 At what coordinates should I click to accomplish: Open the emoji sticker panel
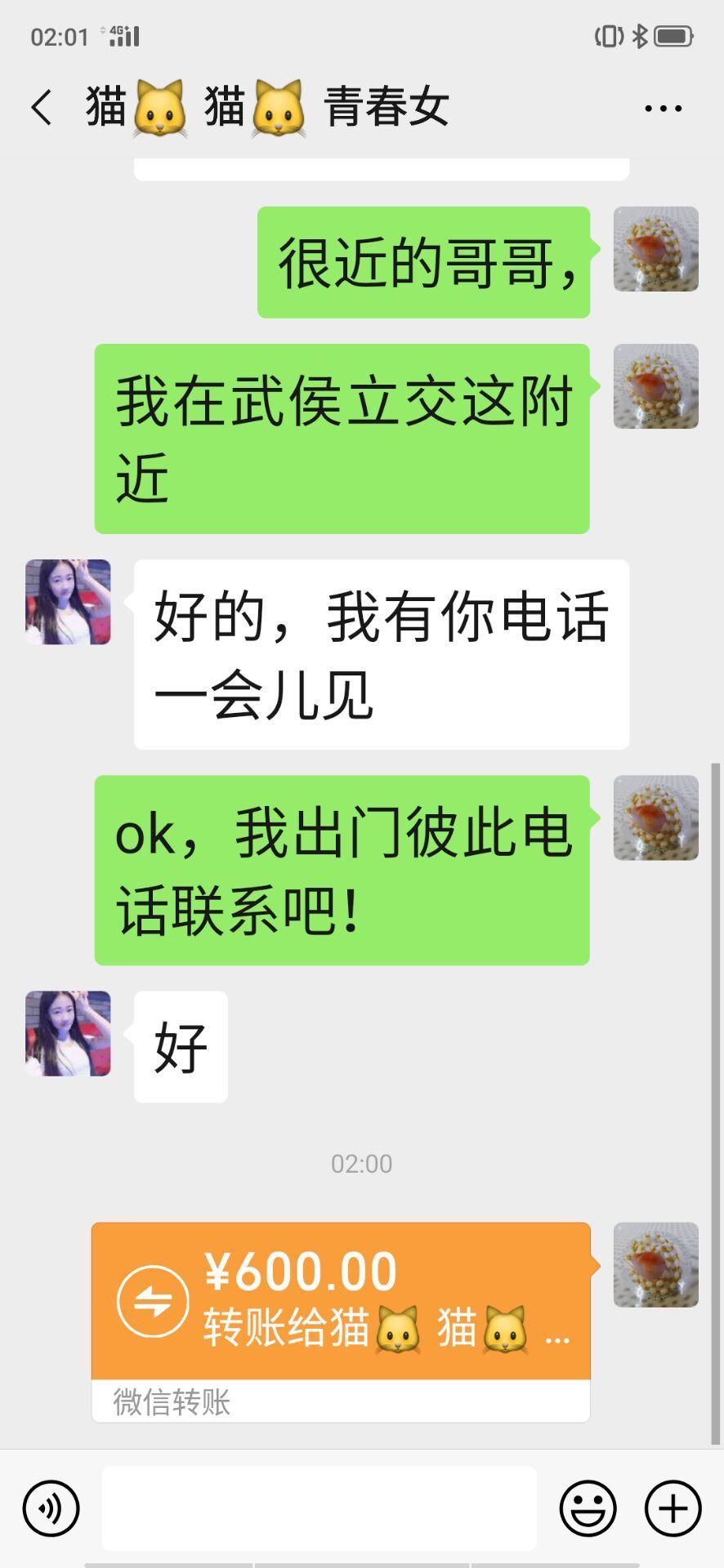588,1508
